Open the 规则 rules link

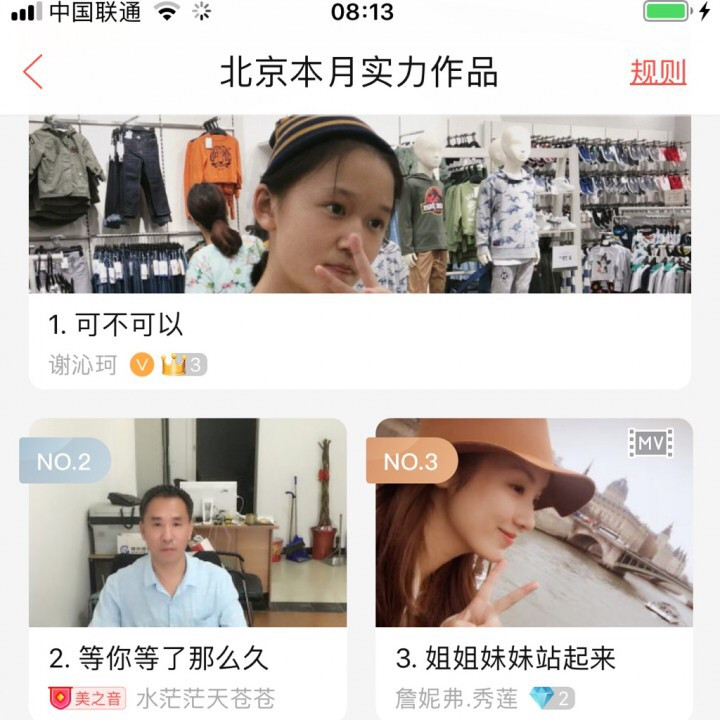tap(658, 72)
